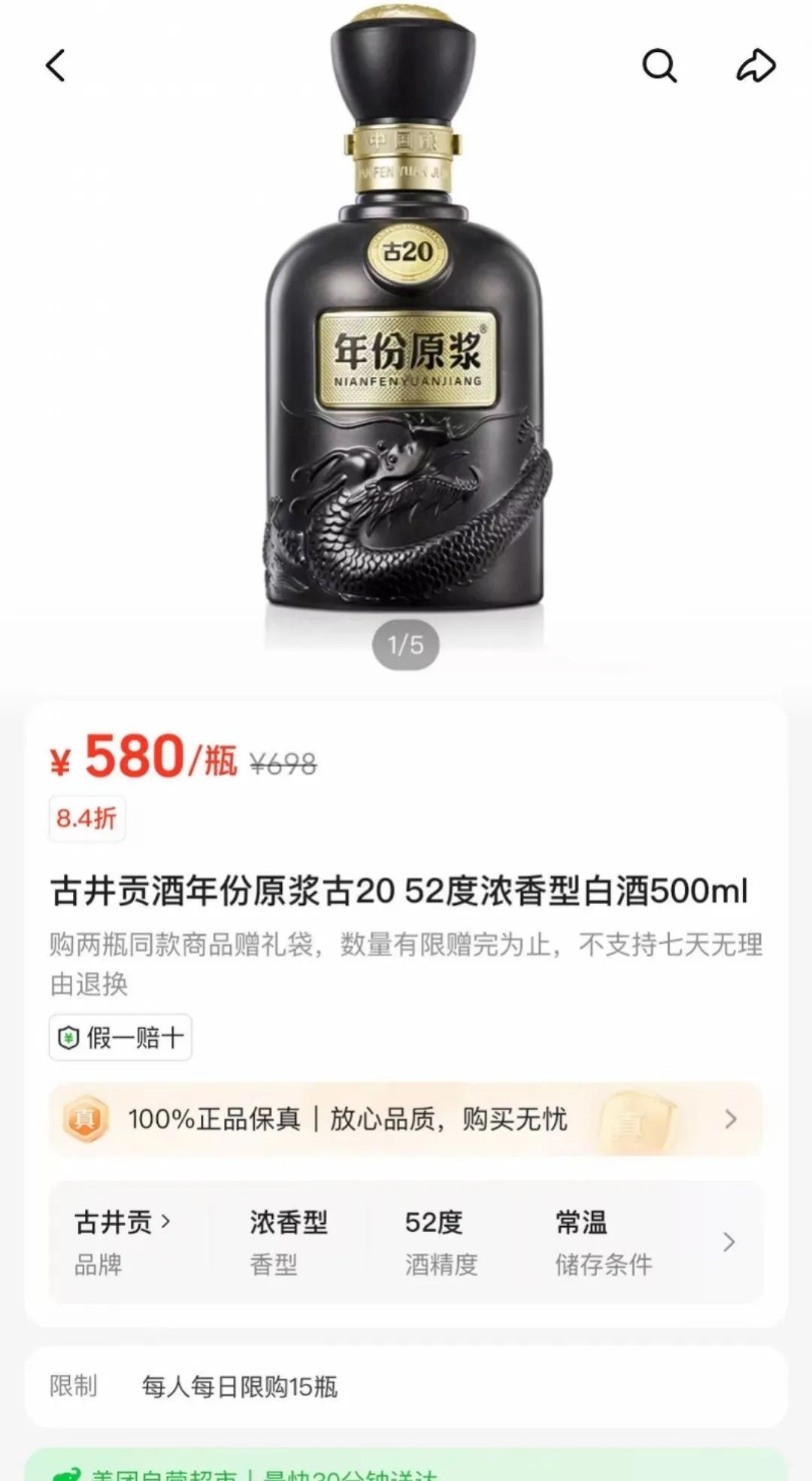Image resolution: width=812 pixels, height=1481 pixels.
Task: Open the 古井贡 brand page
Action: pyautogui.click(x=122, y=1222)
